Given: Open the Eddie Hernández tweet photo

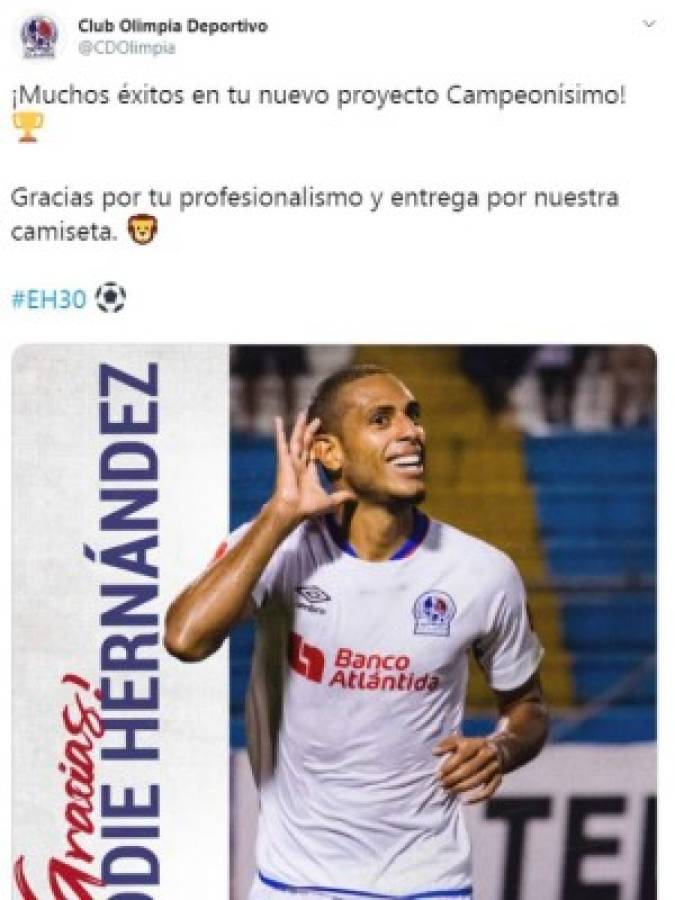Looking at the screenshot, I should 334,620.
